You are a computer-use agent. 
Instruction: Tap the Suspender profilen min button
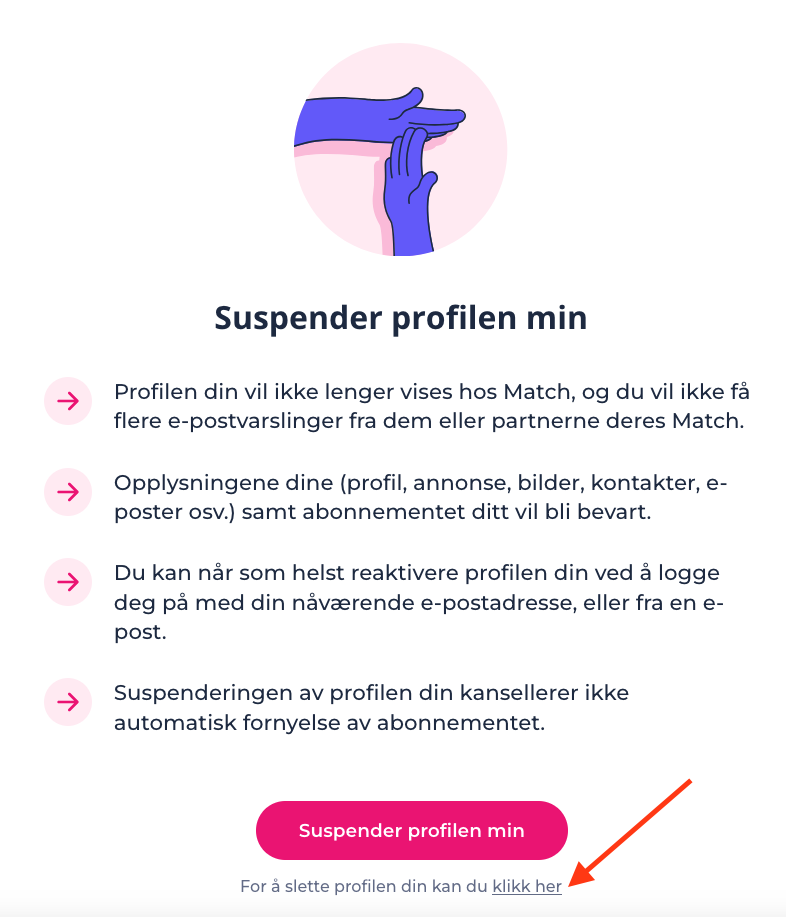coord(411,830)
